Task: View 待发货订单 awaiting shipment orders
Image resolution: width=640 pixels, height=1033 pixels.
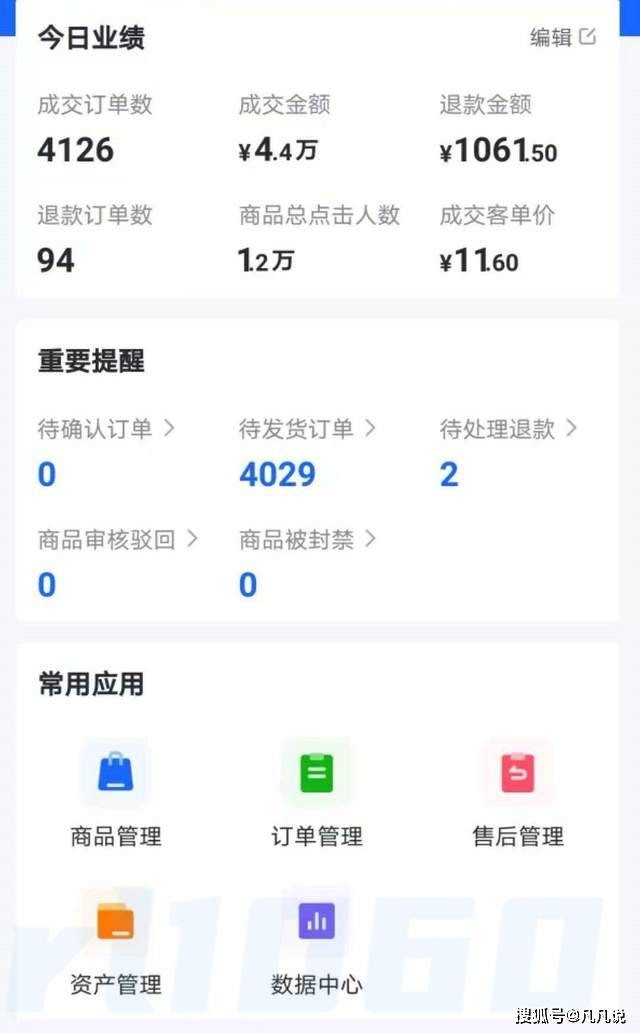Action: pyautogui.click(x=307, y=429)
